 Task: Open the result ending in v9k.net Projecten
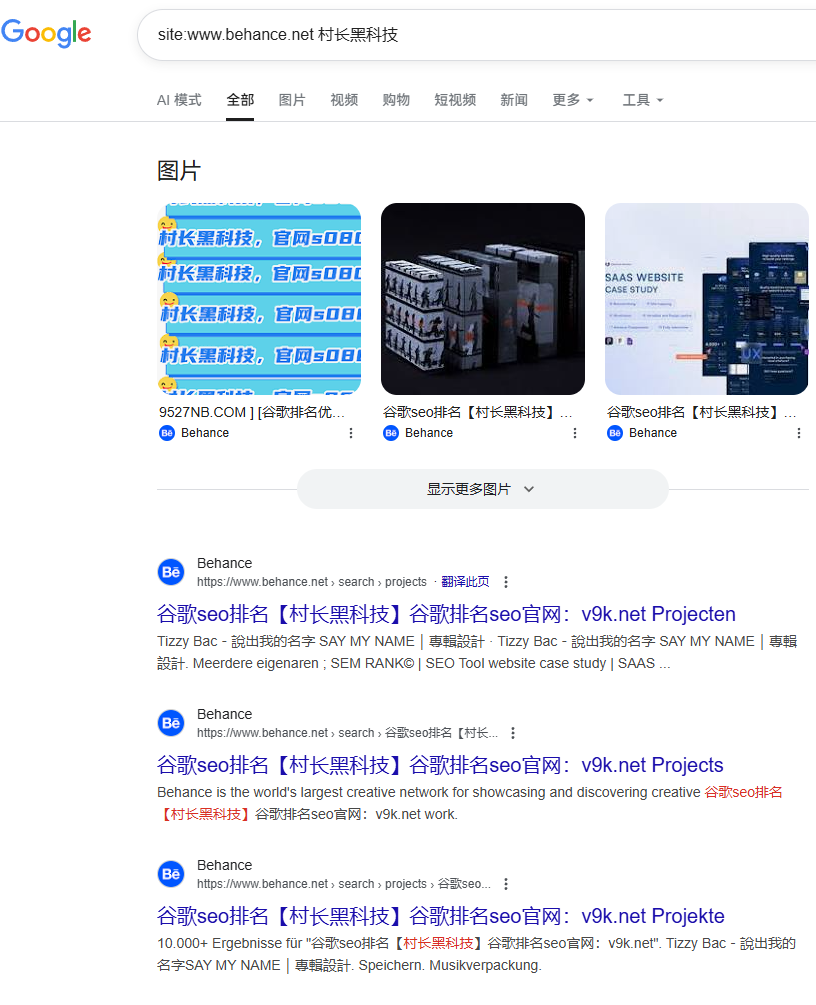(446, 614)
